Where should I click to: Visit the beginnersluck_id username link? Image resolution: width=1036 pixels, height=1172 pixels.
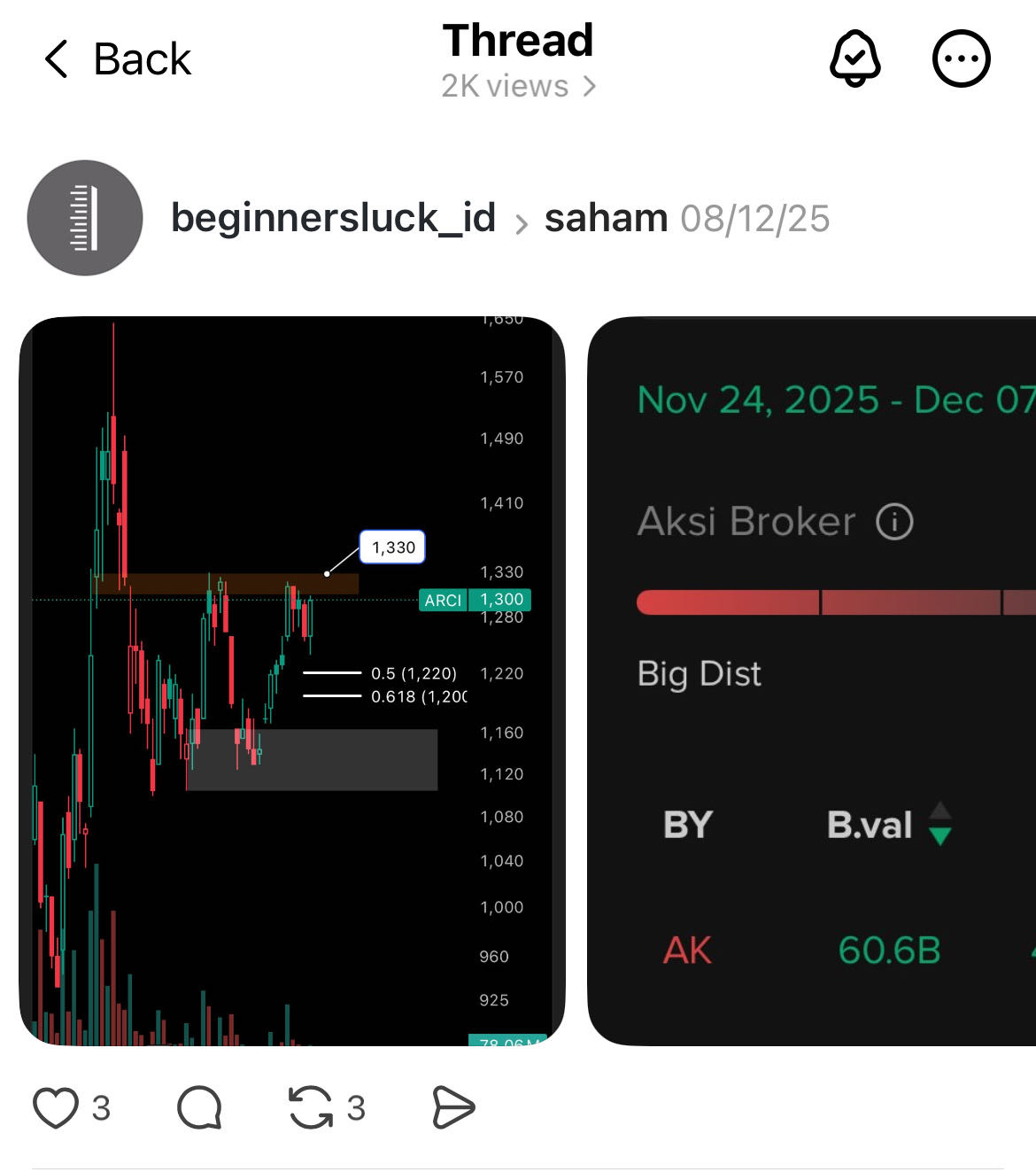click(x=333, y=218)
